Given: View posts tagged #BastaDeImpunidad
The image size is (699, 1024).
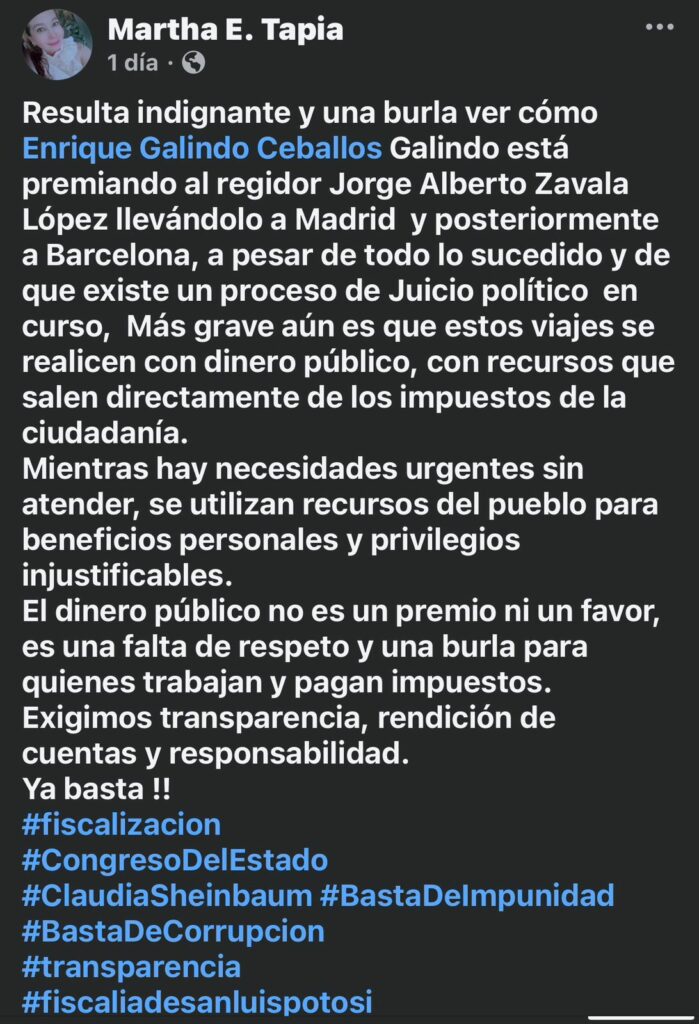Looking at the screenshot, I should [x=466, y=895].
